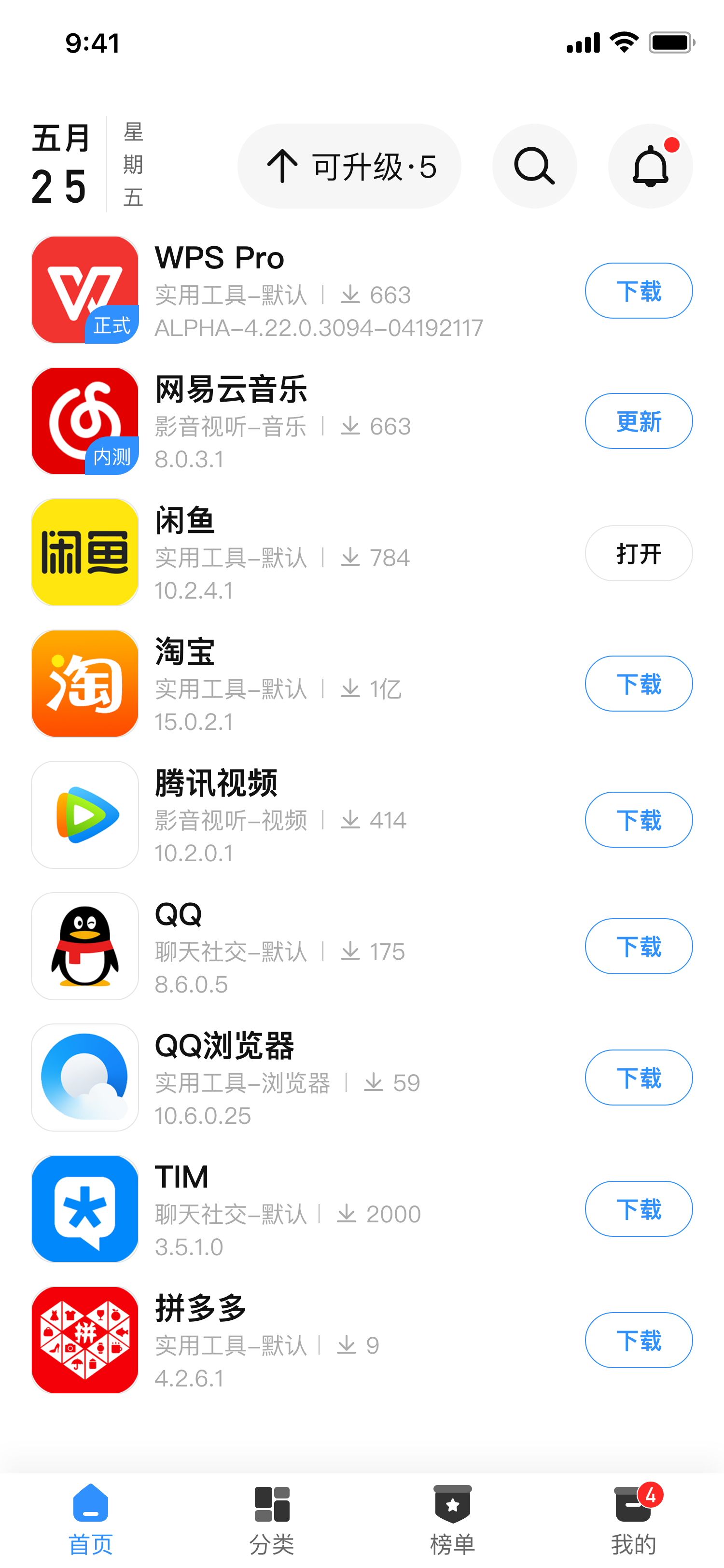Open the search icon
Screen dimensions: 724x1568
(x=534, y=166)
